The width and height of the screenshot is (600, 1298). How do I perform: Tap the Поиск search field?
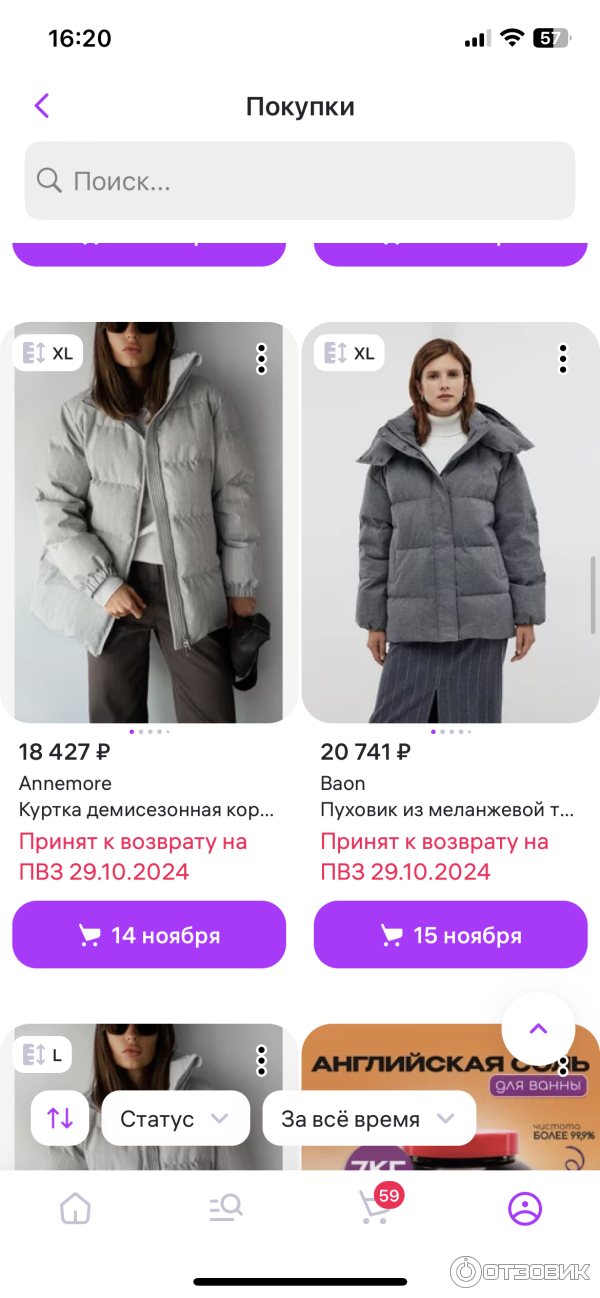pyautogui.click(x=300, y=181)
